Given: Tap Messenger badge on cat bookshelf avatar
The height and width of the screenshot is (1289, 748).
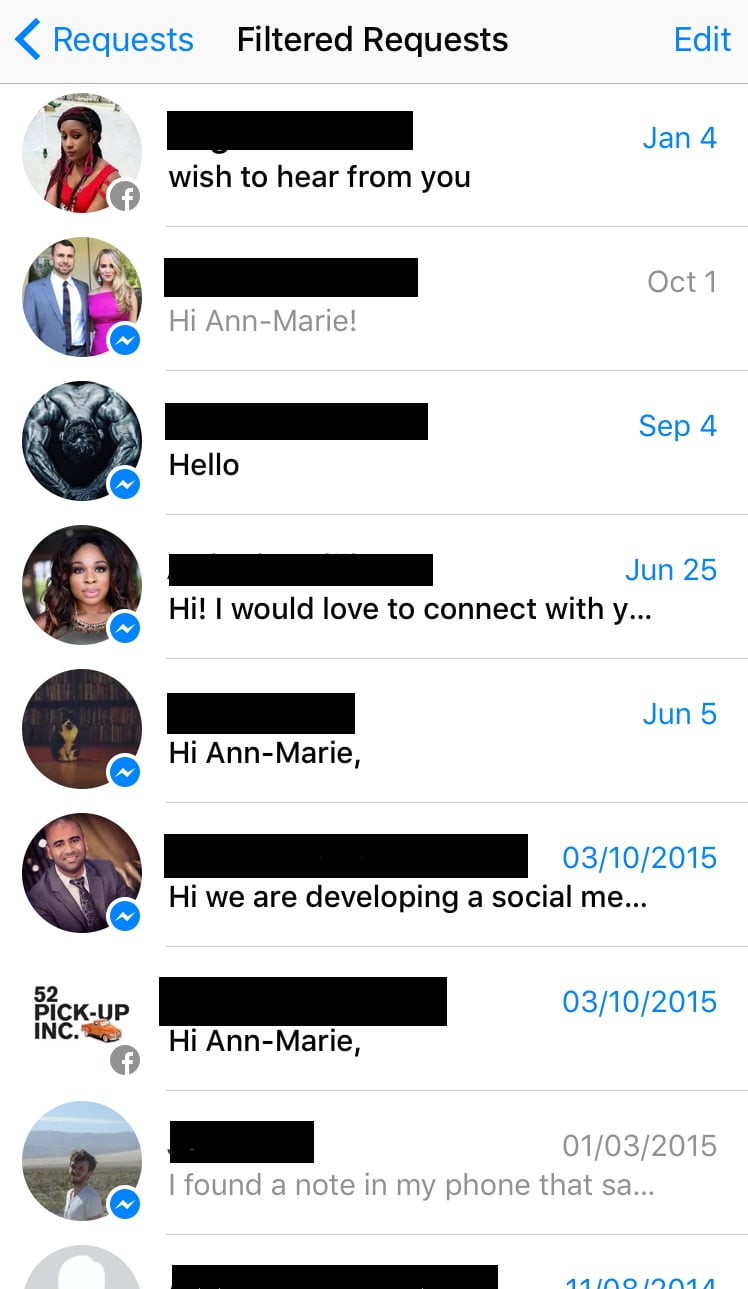Looking at the screenshot, I should pos(126,772).
